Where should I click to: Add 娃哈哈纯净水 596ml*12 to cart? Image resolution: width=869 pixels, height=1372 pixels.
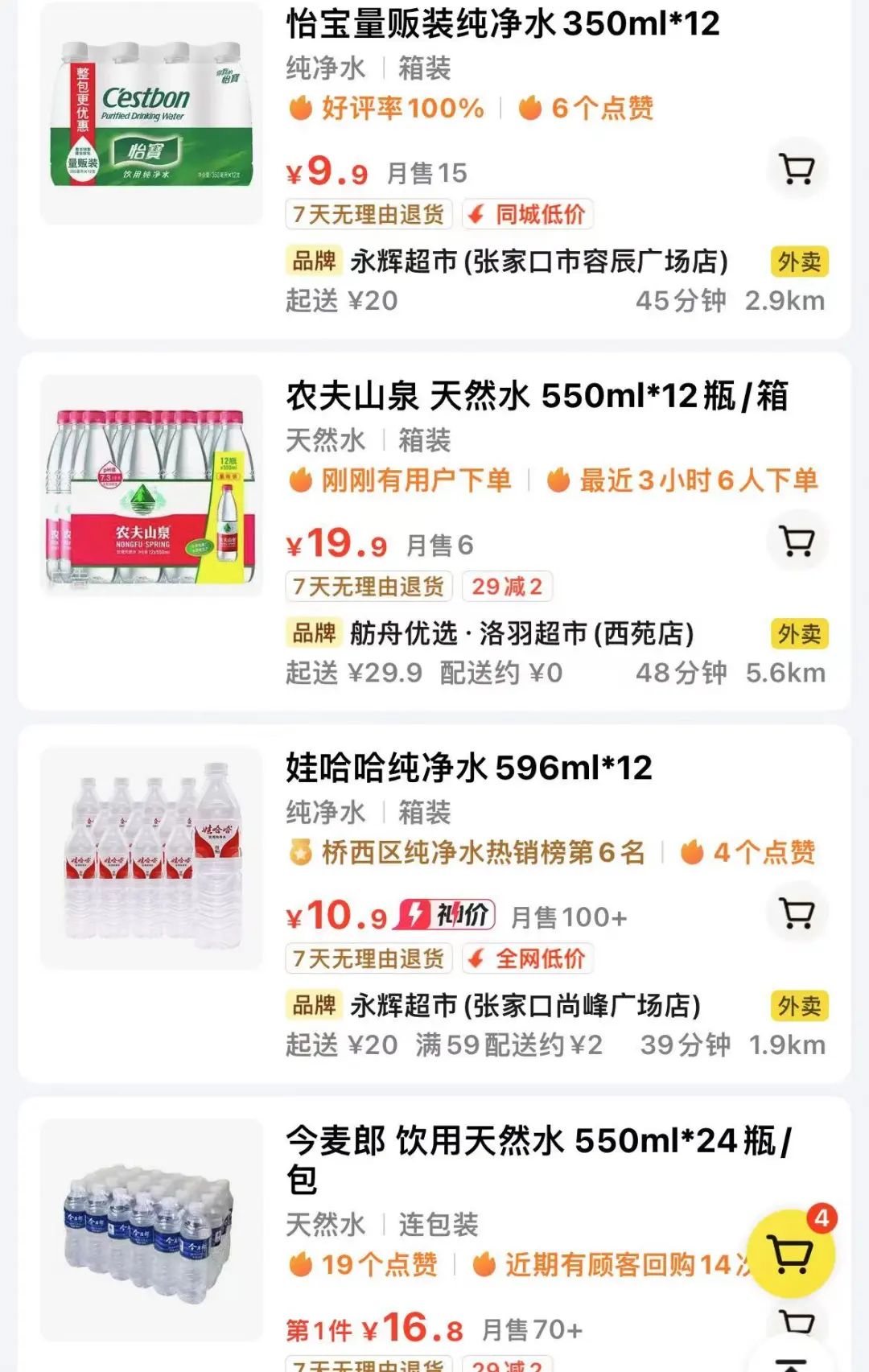(x=797, y=913)
